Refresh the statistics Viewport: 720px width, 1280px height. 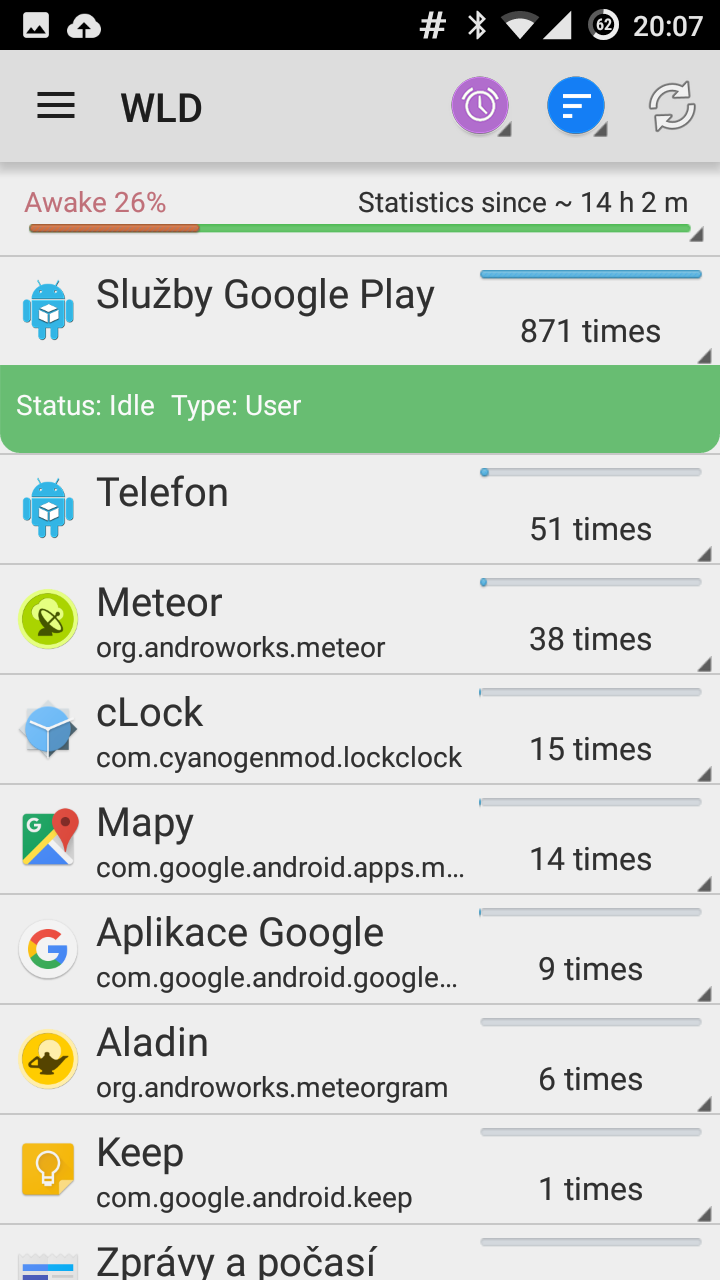[x=673, y=106]
